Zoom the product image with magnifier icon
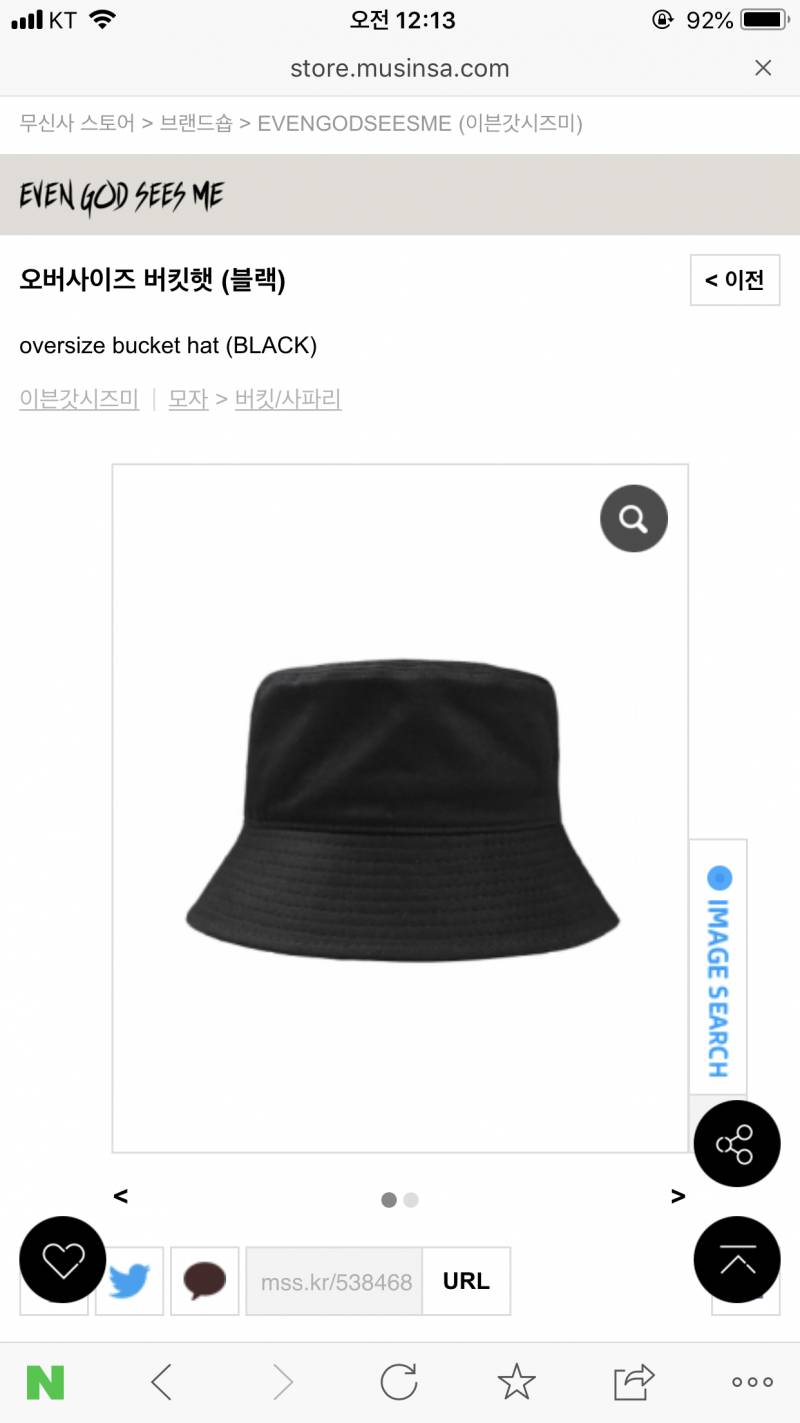This screenshot has width=800, height=1423. [633, 518]
